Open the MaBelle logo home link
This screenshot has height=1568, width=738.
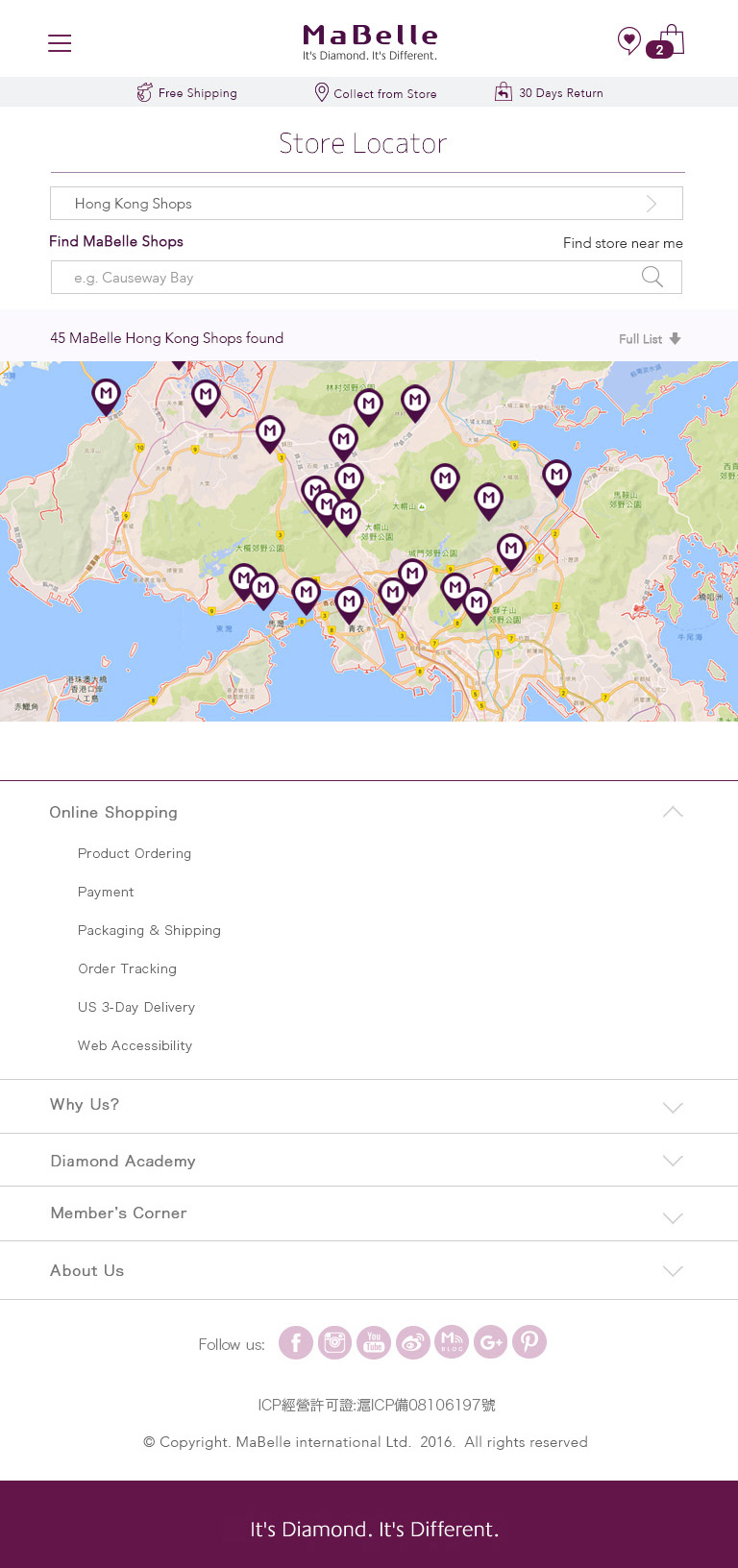pos(370,42)
